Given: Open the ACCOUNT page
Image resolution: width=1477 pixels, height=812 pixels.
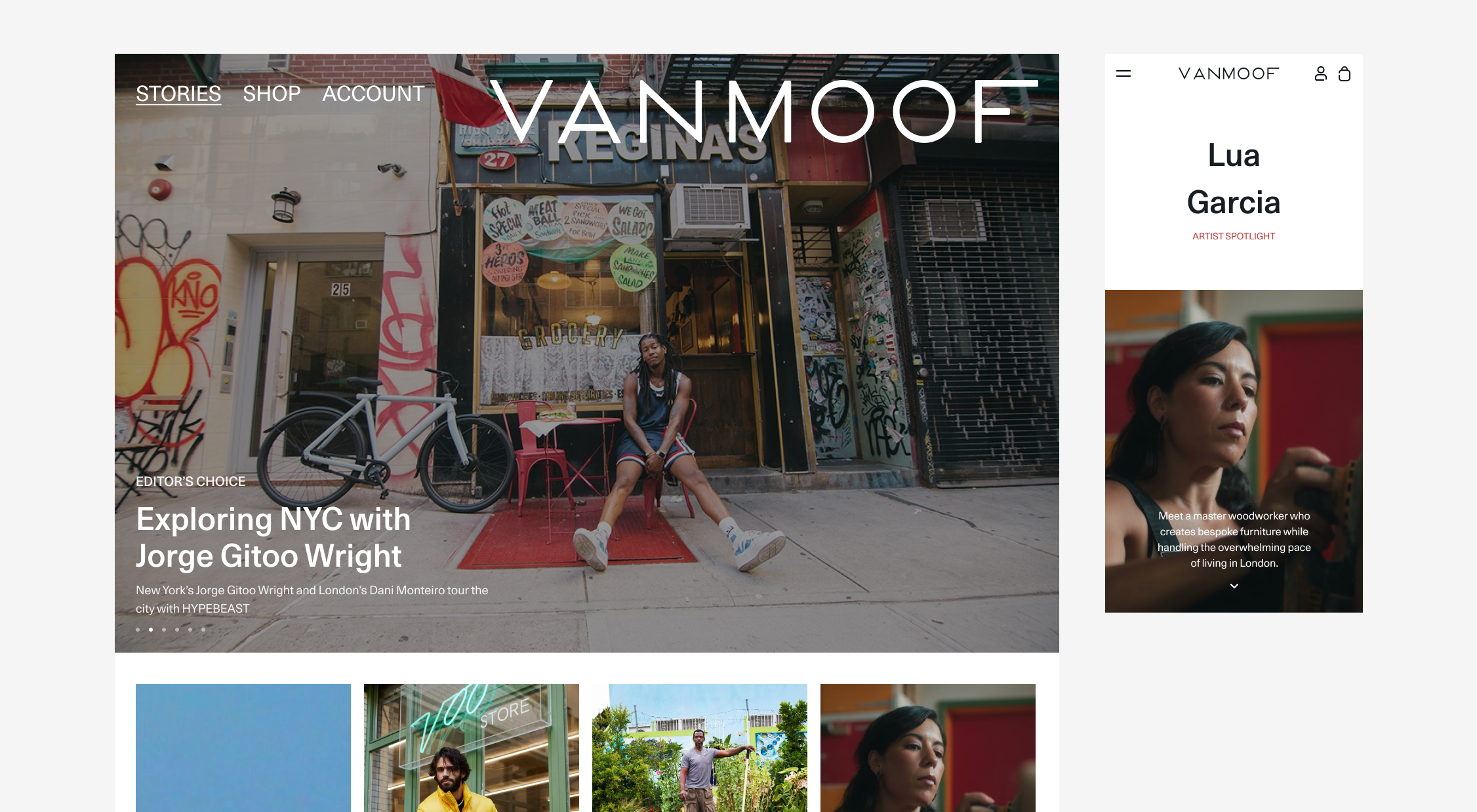Looking at the screenshot, I should point(373,94).
